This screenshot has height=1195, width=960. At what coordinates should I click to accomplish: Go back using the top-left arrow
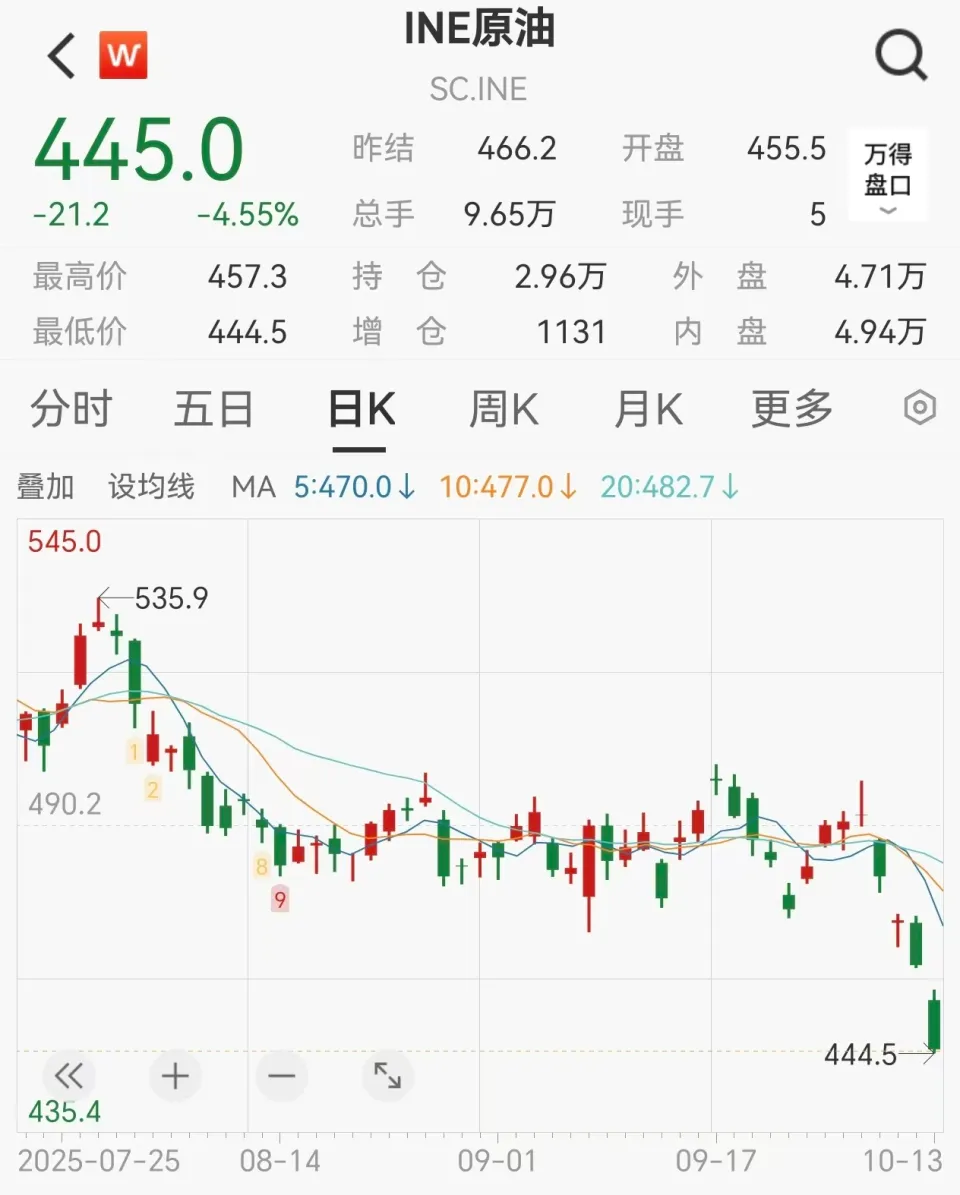coord(61,56)
